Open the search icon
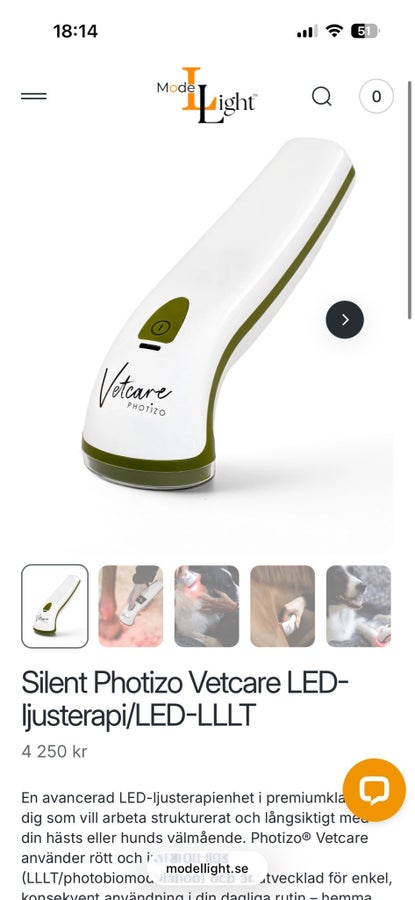The height and width of the screenshot is (900, 415). [321, 96]
